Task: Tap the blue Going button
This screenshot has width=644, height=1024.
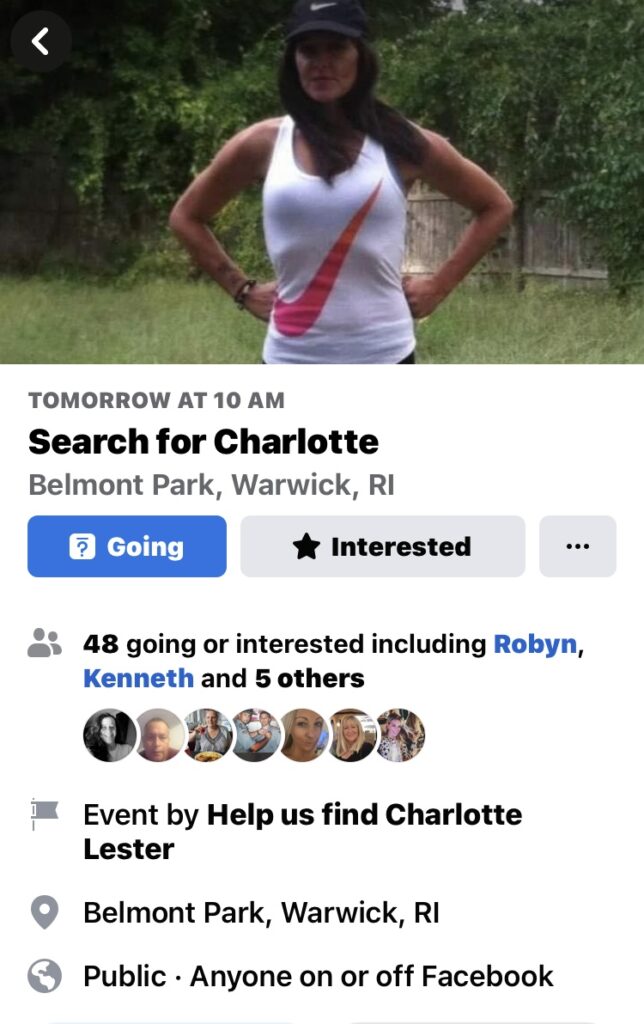Action: 127,547
